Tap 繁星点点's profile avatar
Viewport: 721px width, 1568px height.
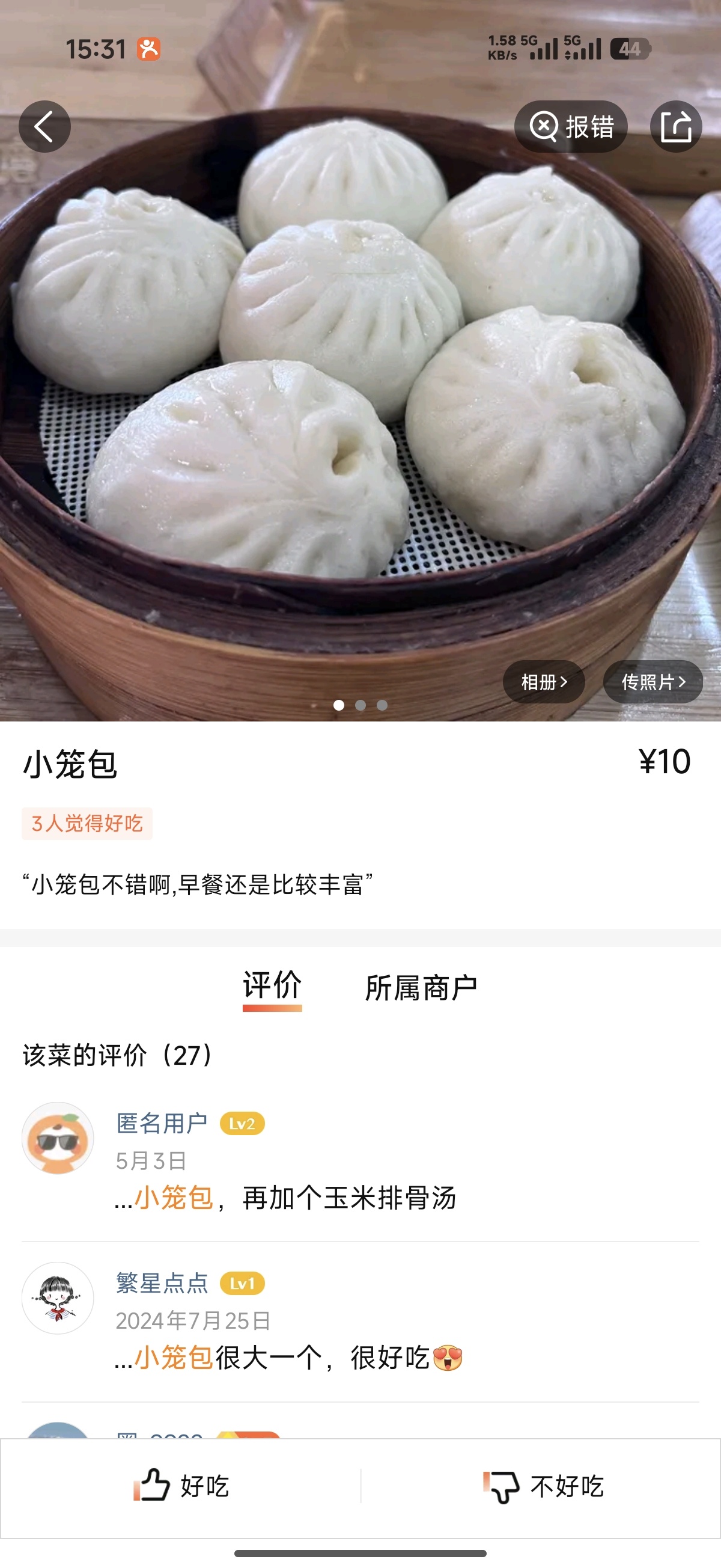[58, 1297]
